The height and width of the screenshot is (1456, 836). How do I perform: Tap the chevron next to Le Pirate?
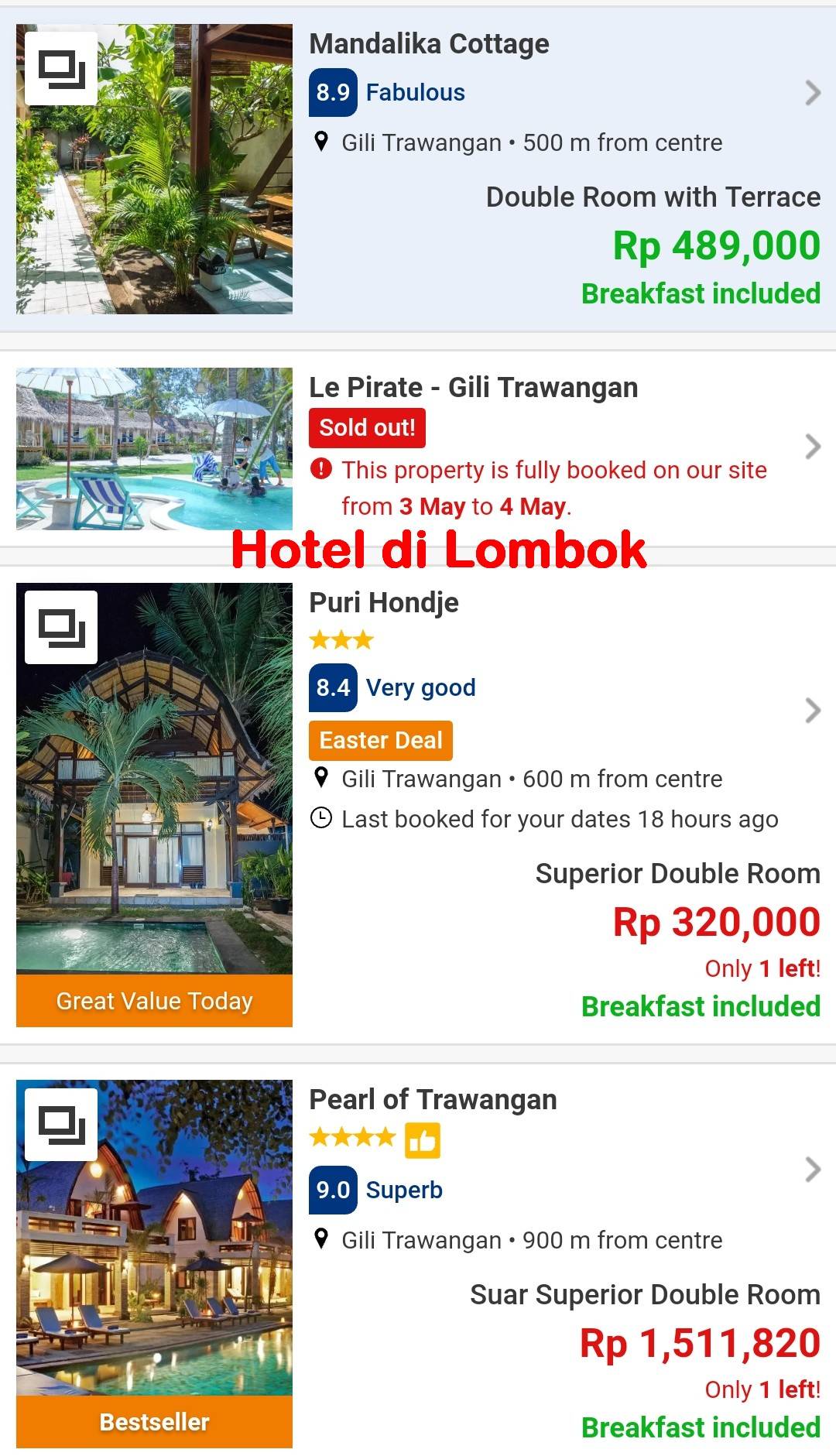(x=812, y=446)
